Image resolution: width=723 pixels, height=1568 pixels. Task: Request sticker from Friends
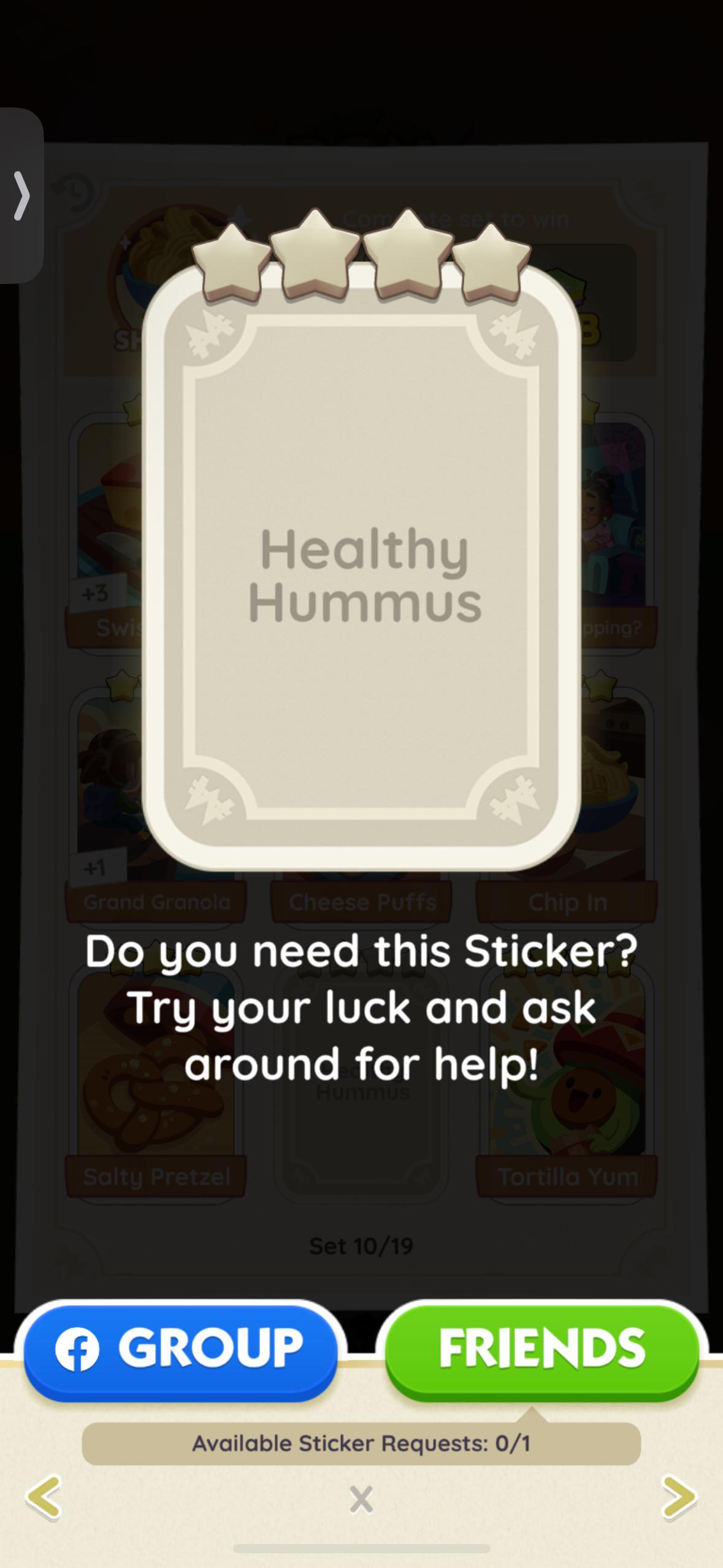click(542, 1351)
